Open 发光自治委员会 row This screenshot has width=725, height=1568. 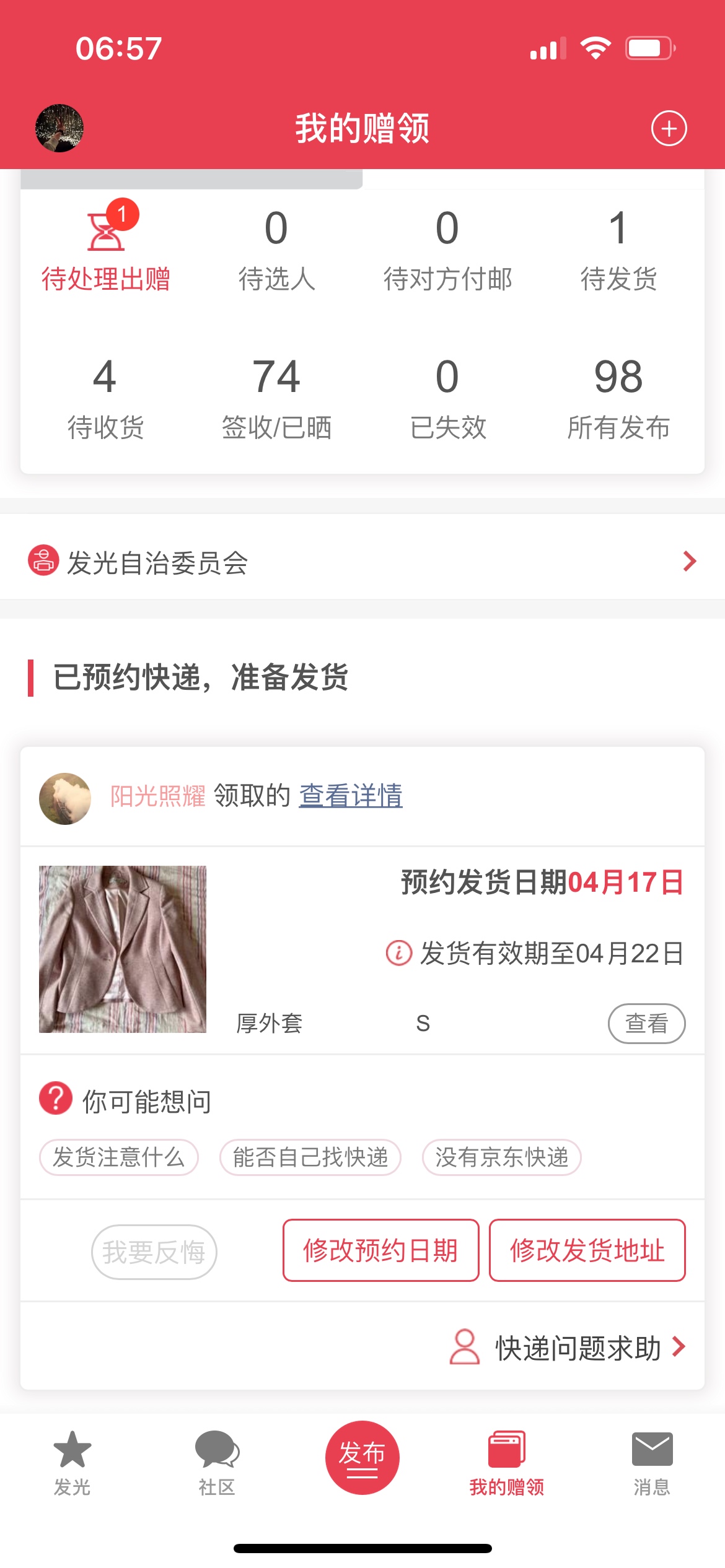pyautogui.click(x=362, y=562)
